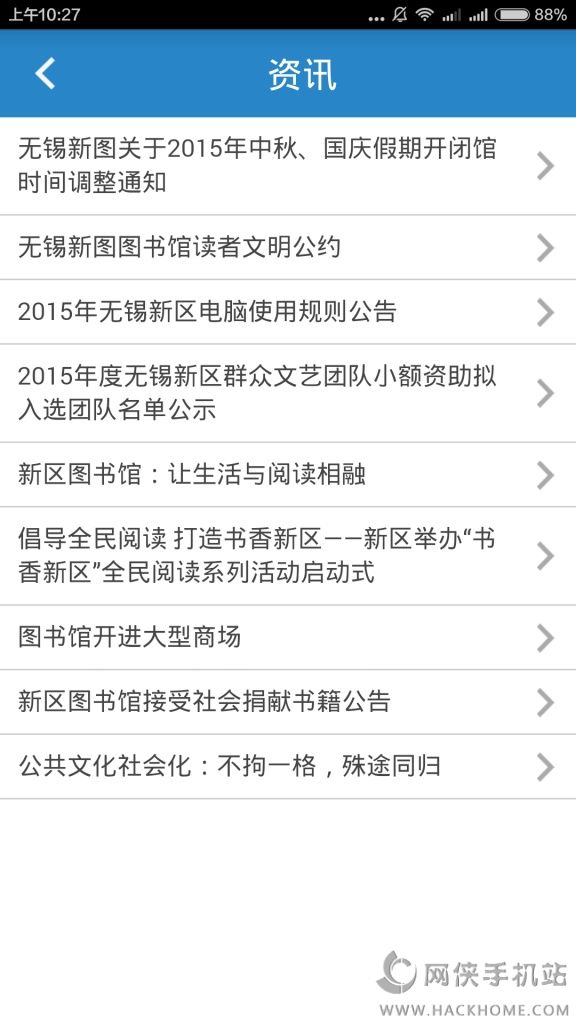Go back using the header arrow

(45, 73)
